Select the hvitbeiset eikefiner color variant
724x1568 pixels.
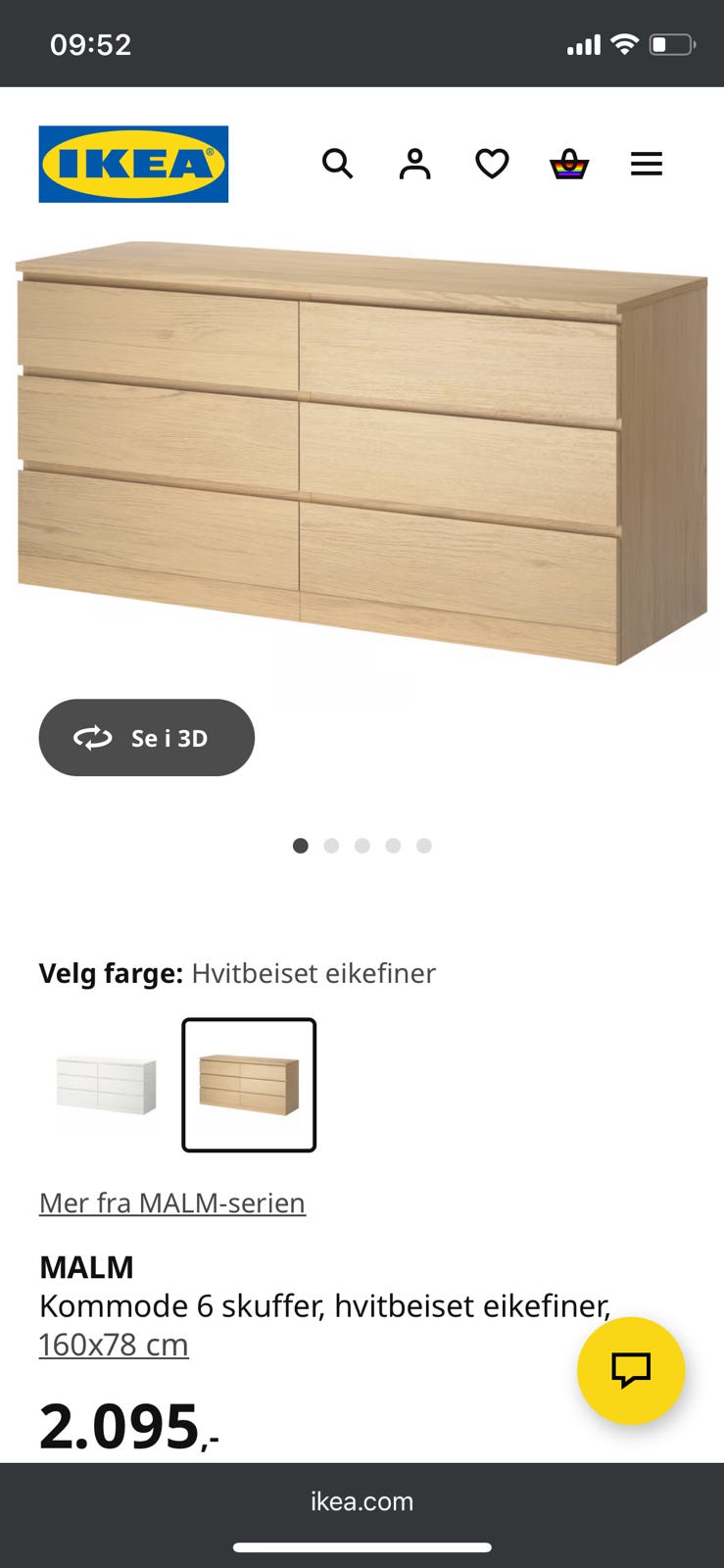(x=248, y=1085)
